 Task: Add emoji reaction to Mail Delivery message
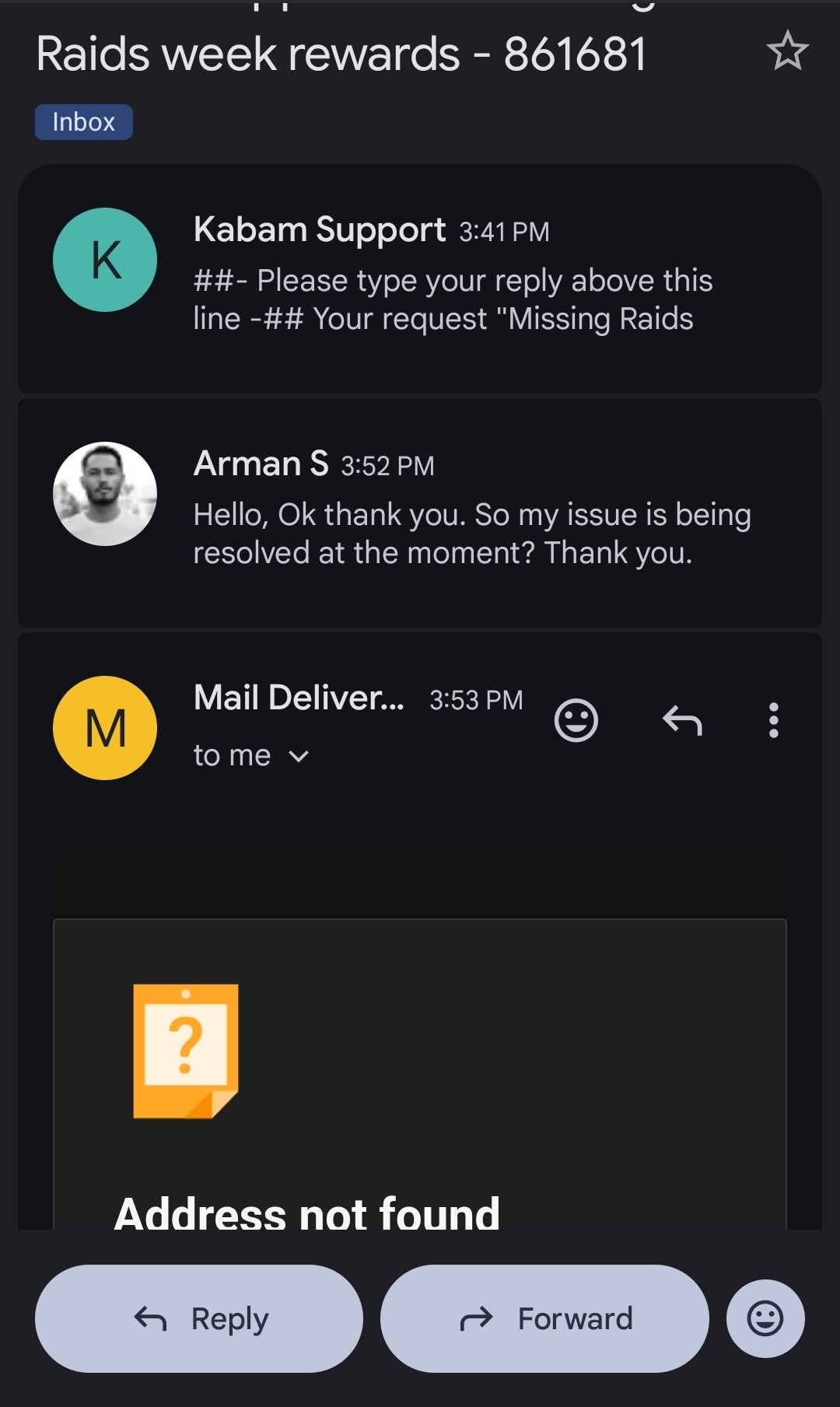pos(576,720)
